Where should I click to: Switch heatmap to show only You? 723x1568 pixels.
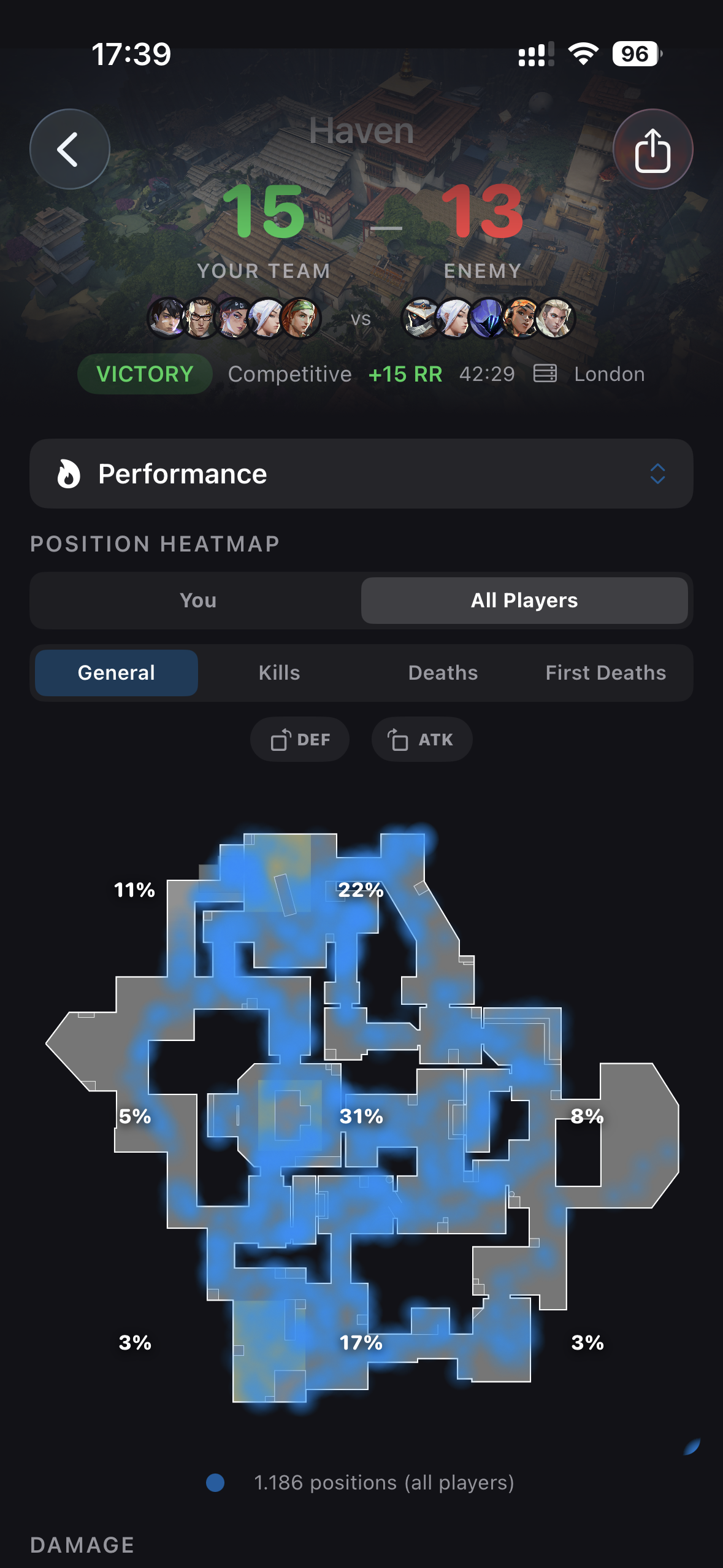click(197, 601)
